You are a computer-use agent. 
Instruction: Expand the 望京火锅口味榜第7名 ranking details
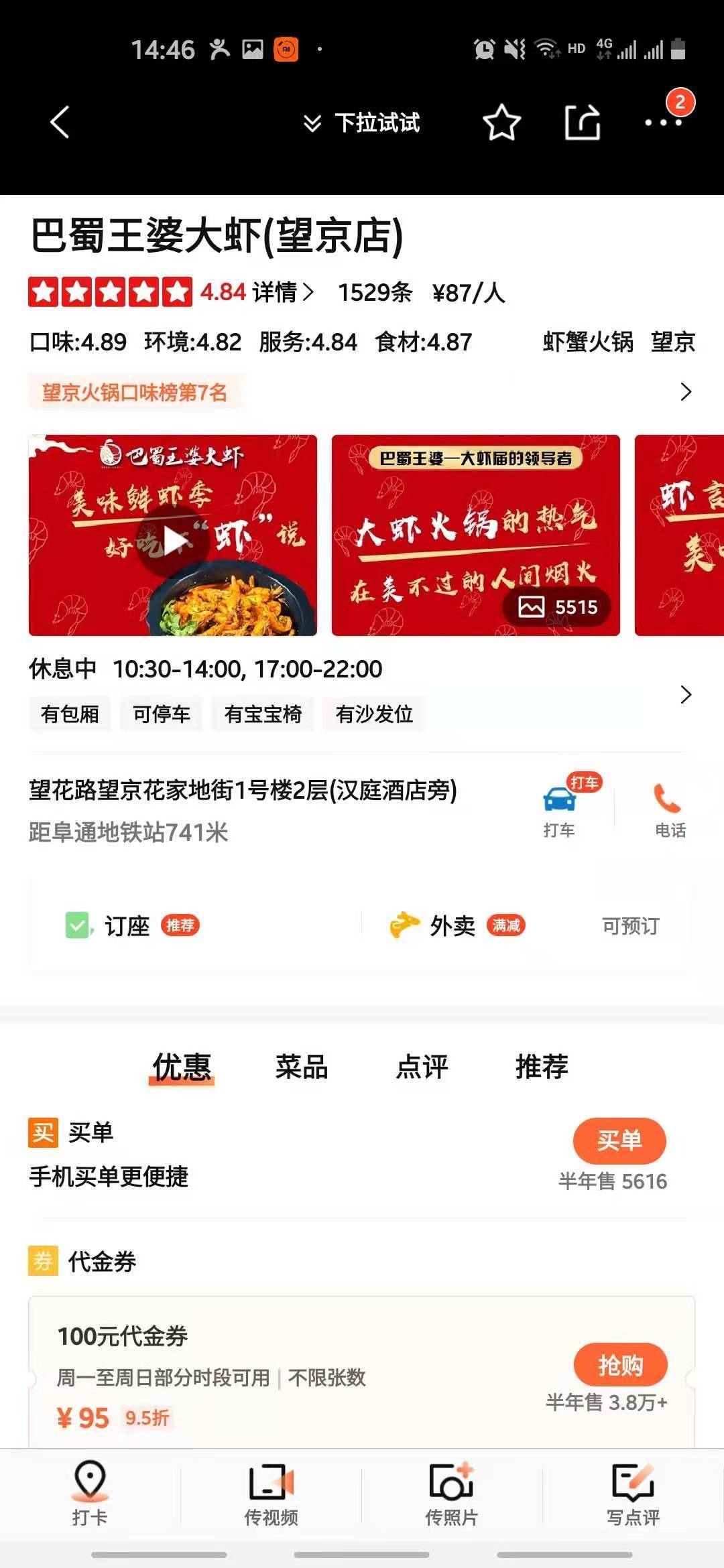pyautogui.click(x=685, y=392)
